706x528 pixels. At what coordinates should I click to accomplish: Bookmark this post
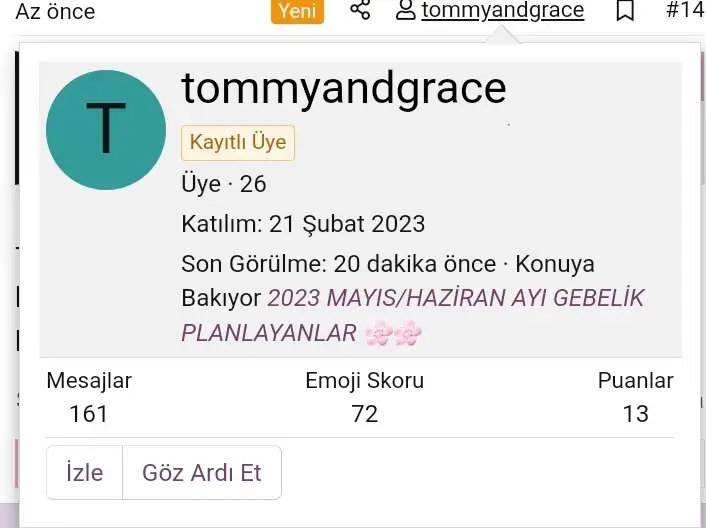click(x=625, y=11)
